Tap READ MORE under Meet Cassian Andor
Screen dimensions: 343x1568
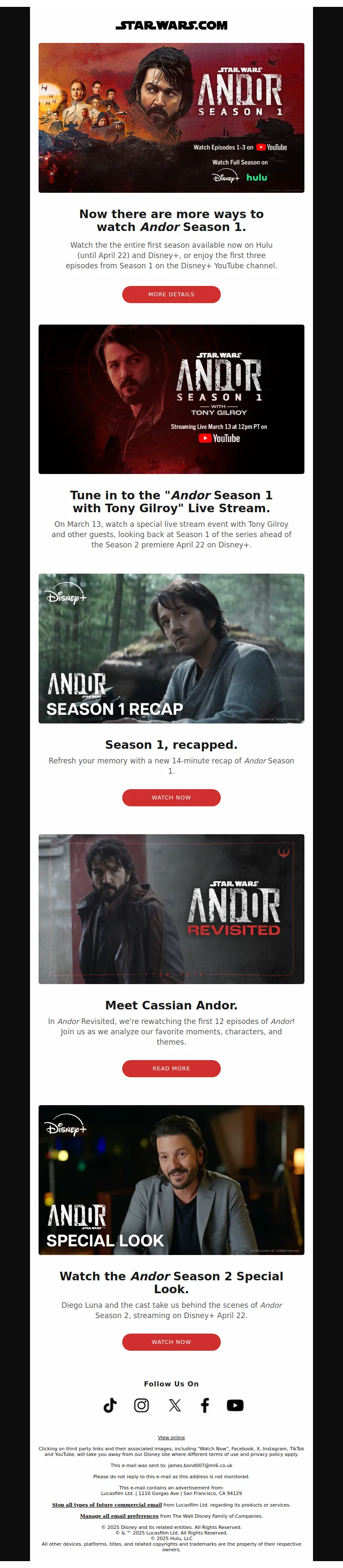click(171, 1068)
